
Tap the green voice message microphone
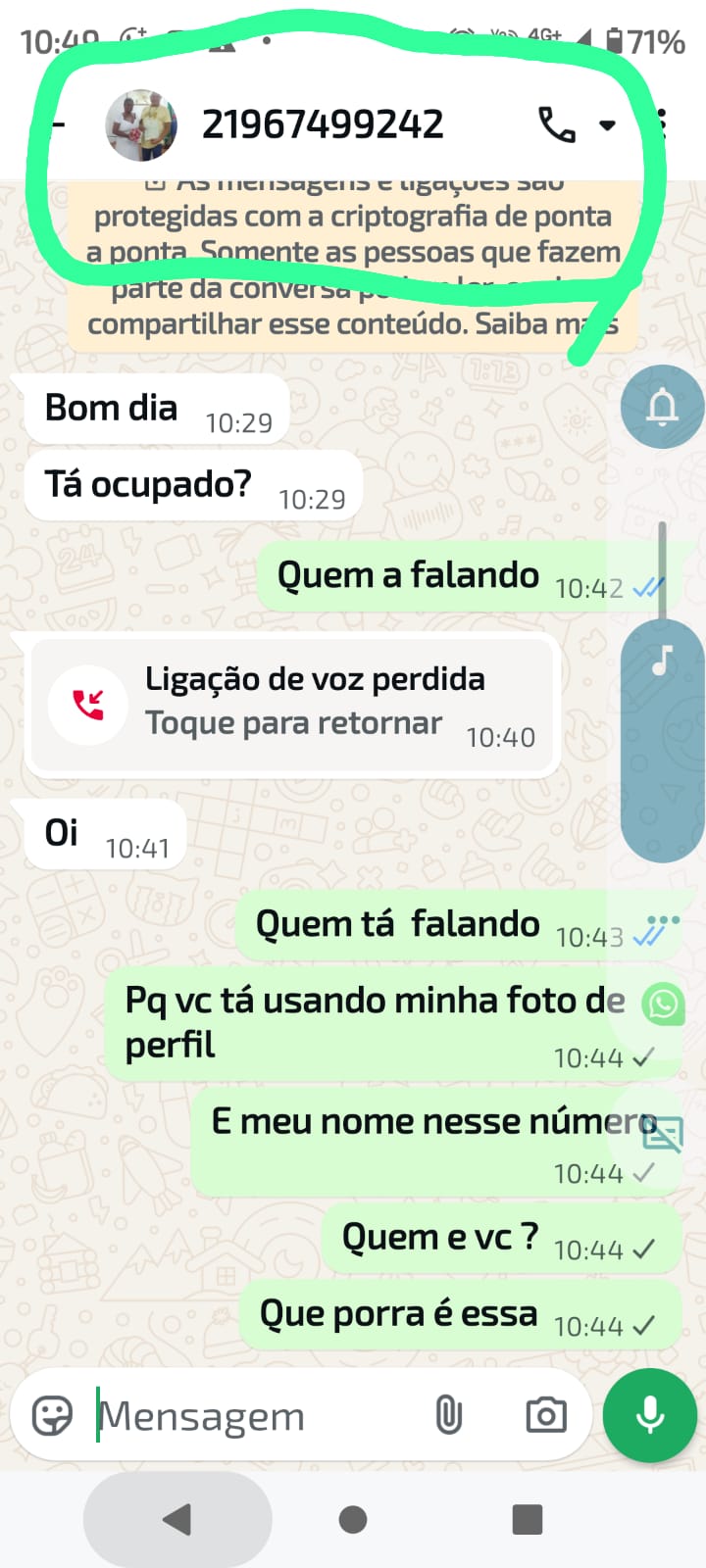[649, 1415]
